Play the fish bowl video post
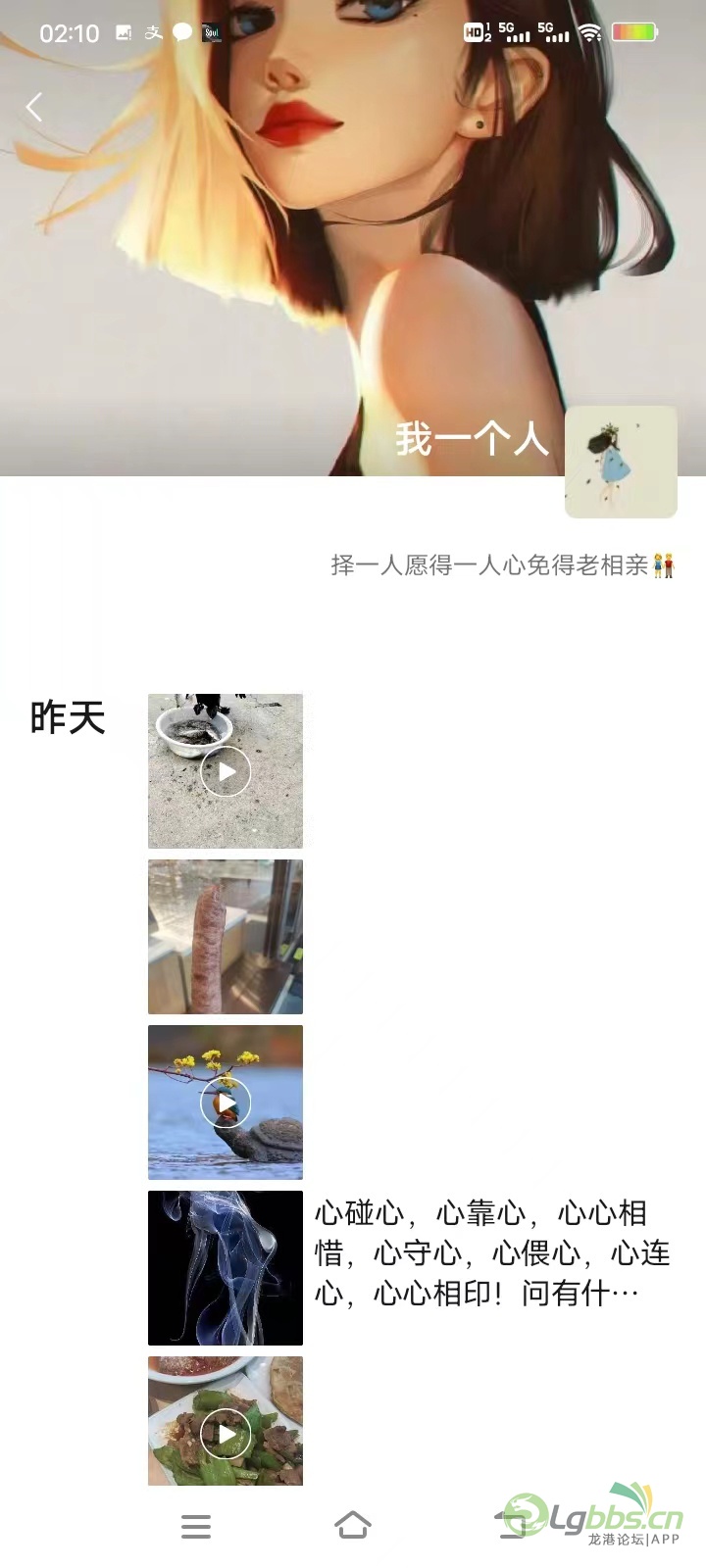706x1568 pixels. [226, 771]
